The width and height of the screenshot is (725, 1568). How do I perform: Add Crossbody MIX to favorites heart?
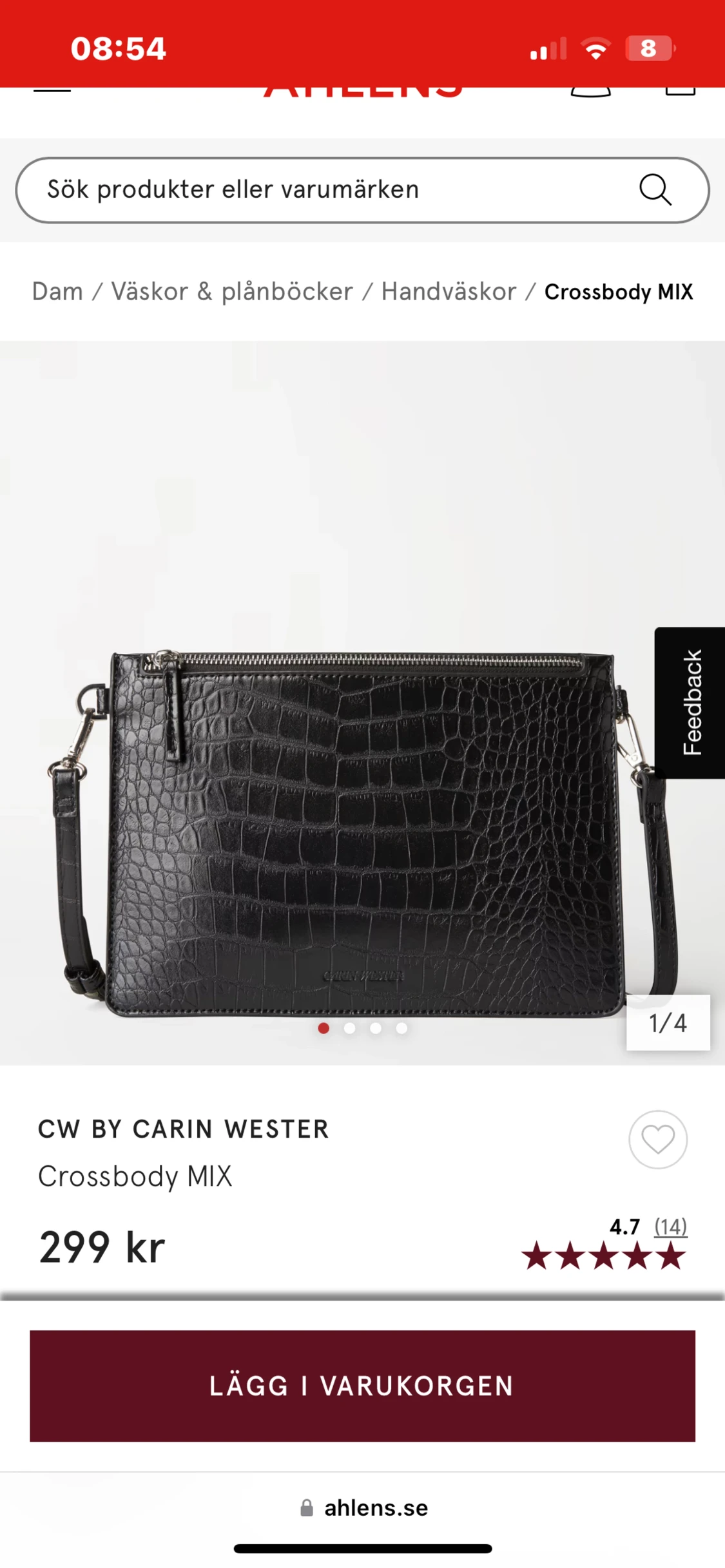pos(657,1139)
